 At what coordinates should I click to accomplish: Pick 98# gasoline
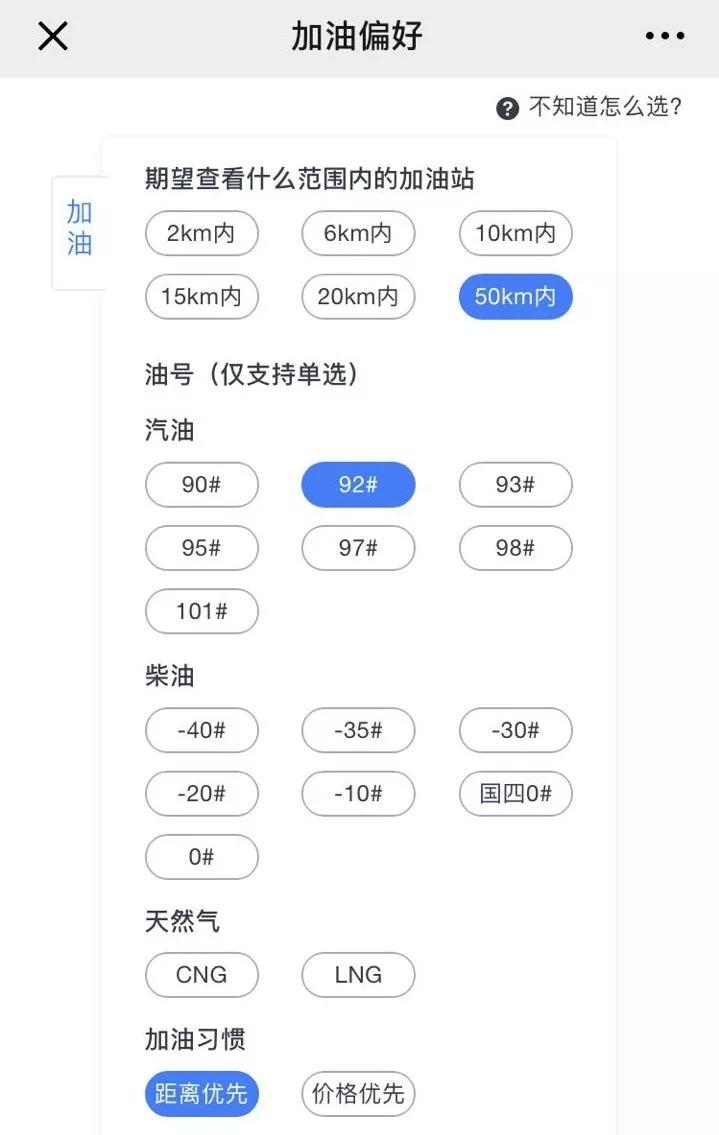pos(515,548)
